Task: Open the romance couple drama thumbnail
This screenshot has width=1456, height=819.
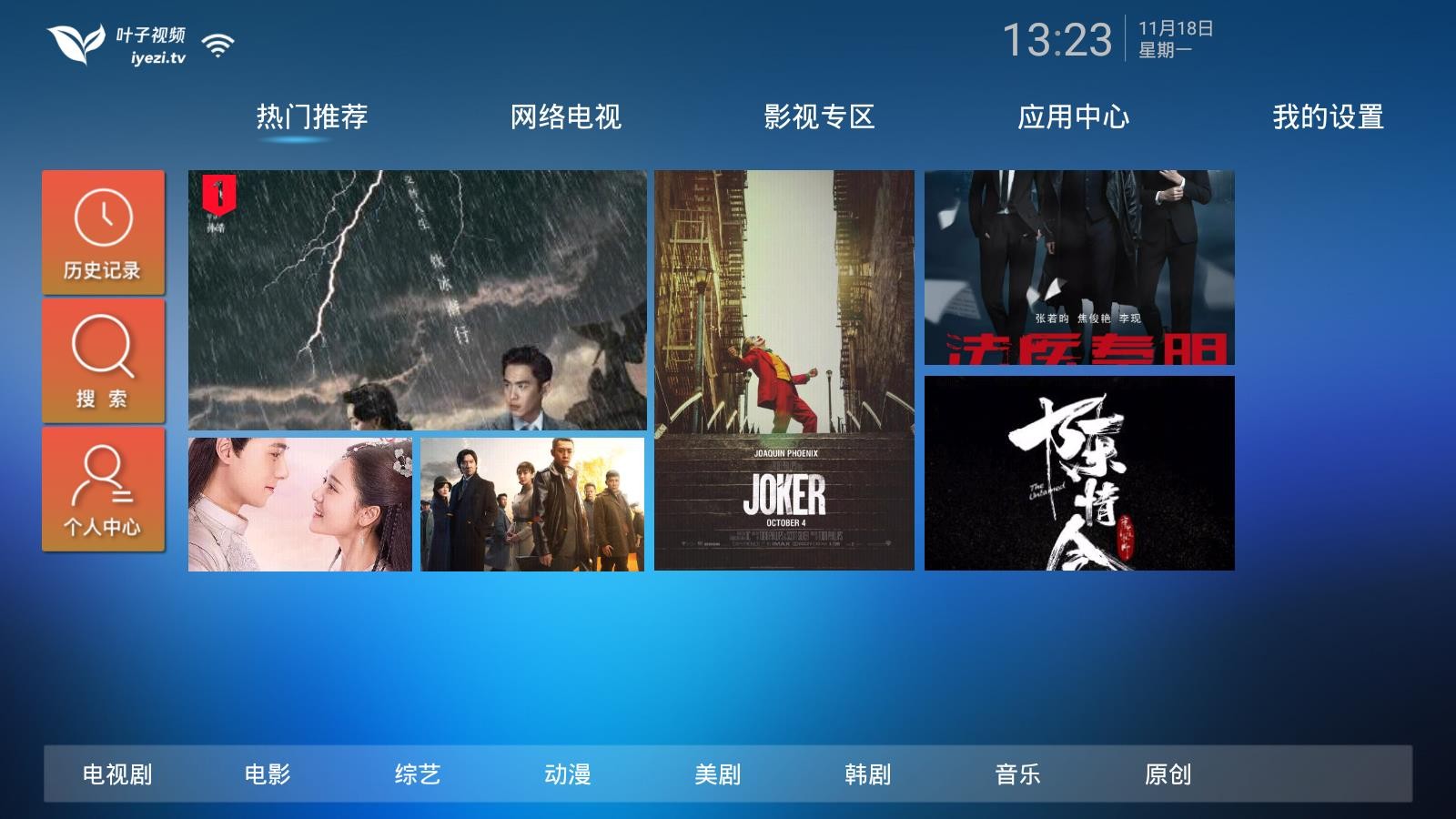Action: pyautogui.click(x=299, y=504)
